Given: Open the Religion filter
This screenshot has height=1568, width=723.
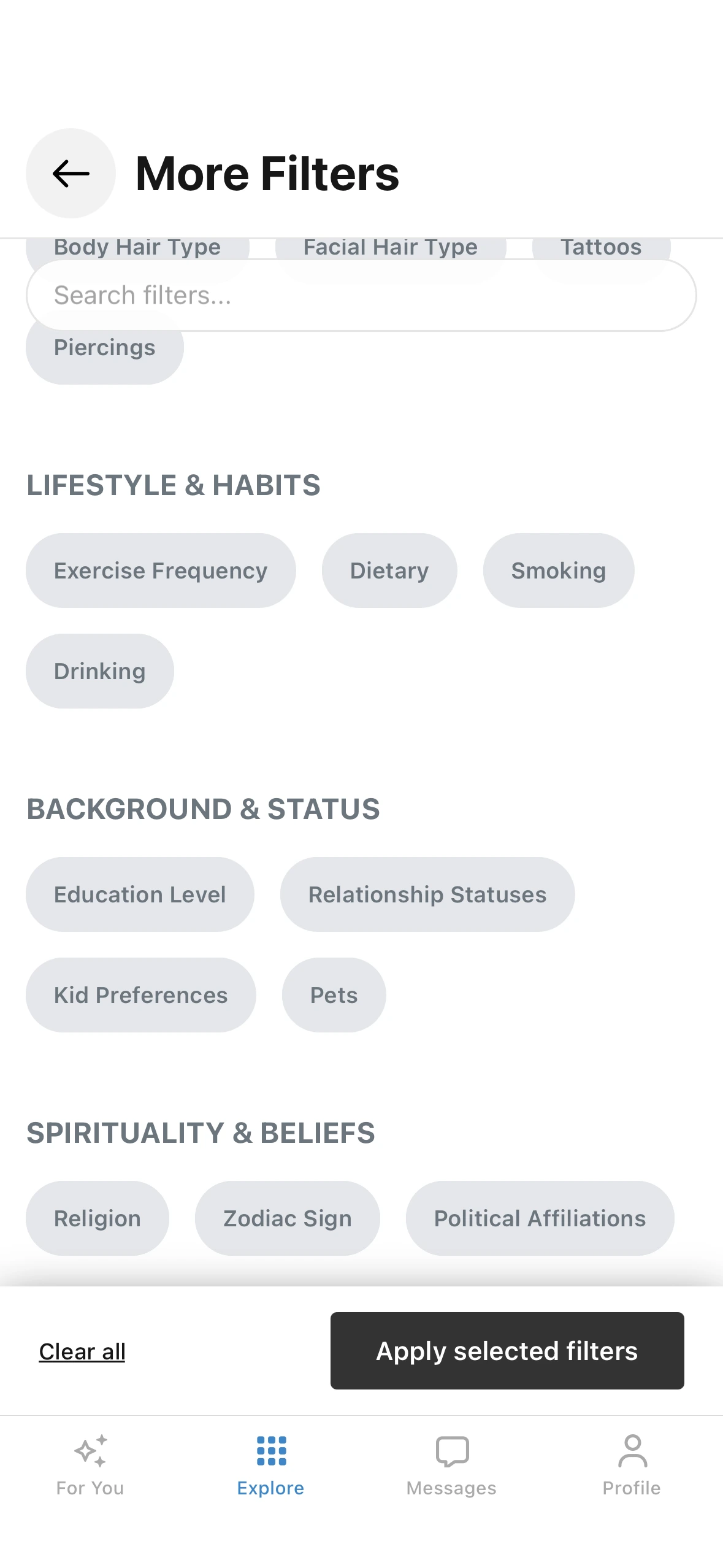Looking at the screenshot, I should click(x=98, y=1218).
